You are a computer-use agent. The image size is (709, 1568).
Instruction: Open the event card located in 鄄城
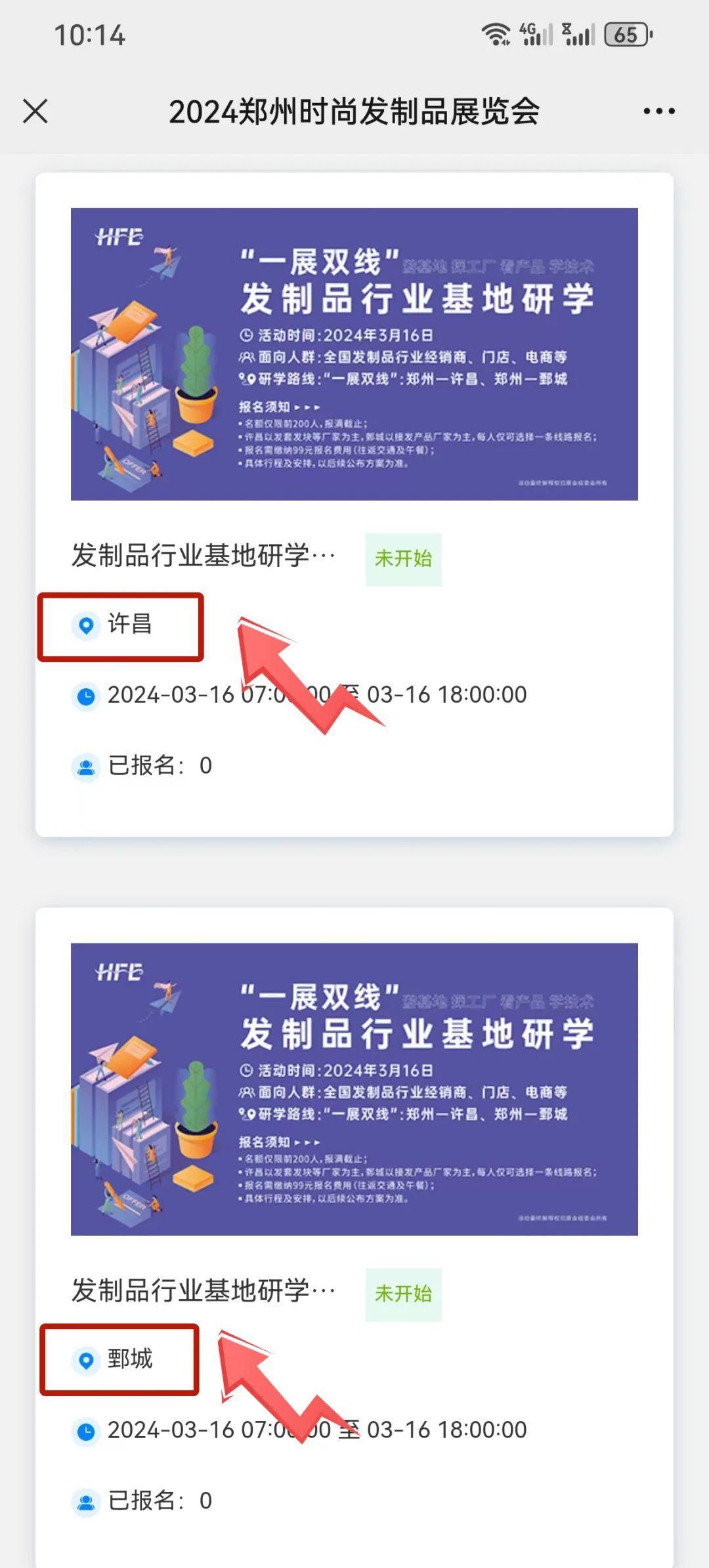(354, 1237)
